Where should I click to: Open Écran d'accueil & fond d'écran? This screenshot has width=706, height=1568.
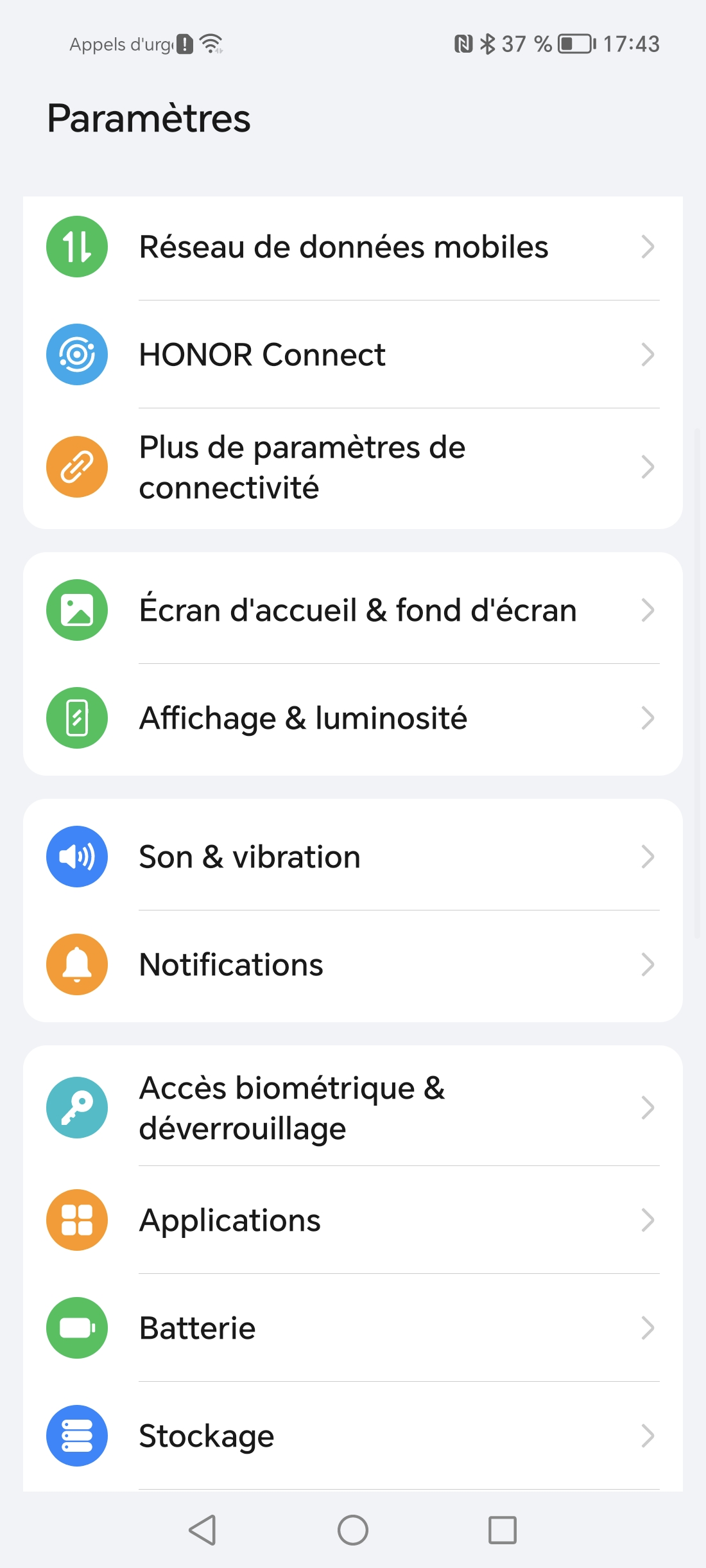pos(357,610)
